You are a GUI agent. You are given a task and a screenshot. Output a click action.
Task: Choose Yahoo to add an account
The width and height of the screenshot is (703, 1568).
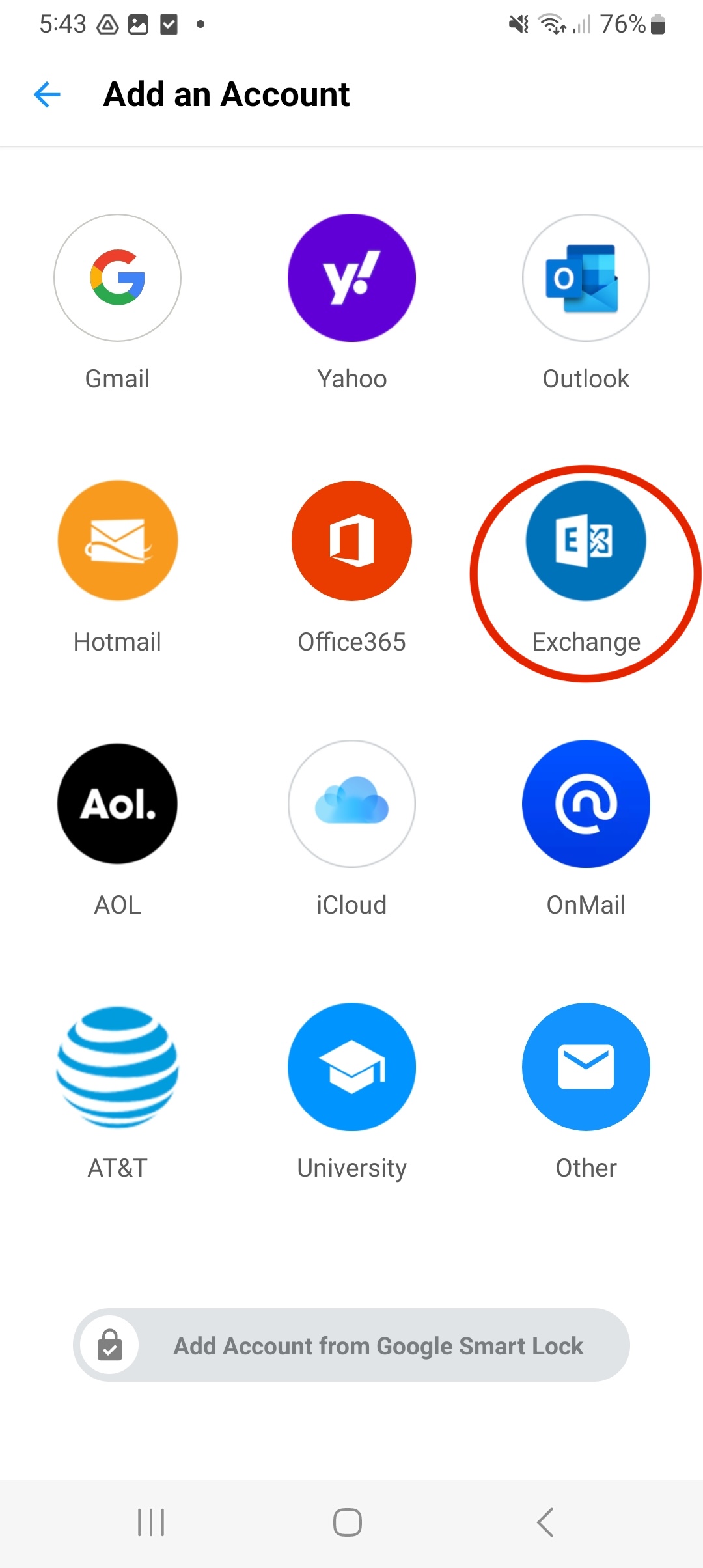351,278
